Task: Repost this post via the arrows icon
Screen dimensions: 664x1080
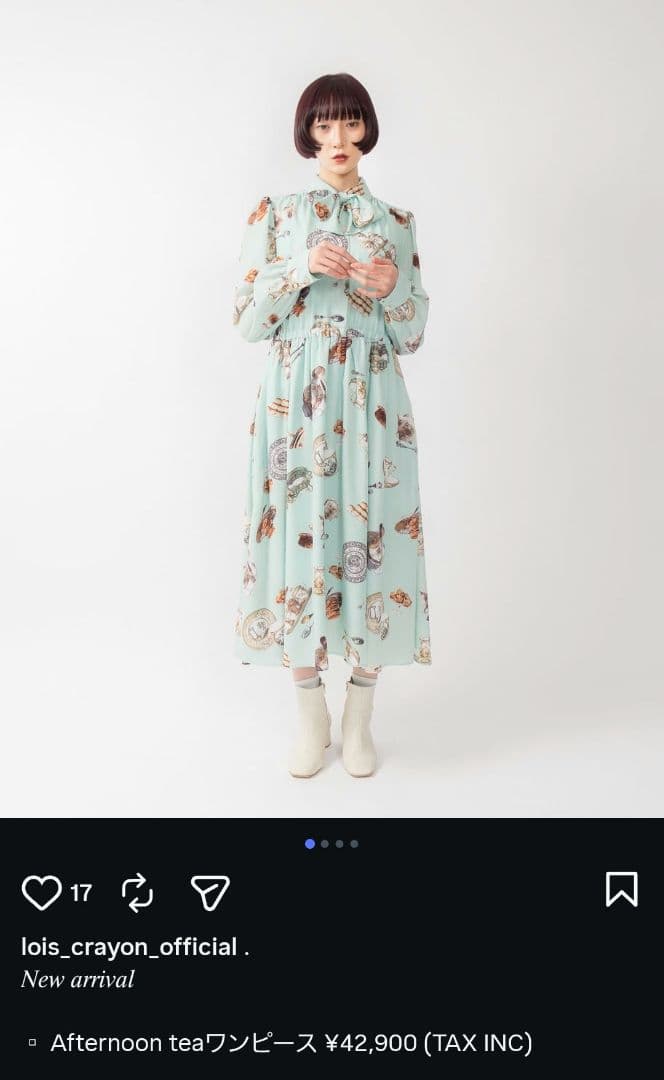Action: point(137,892)
